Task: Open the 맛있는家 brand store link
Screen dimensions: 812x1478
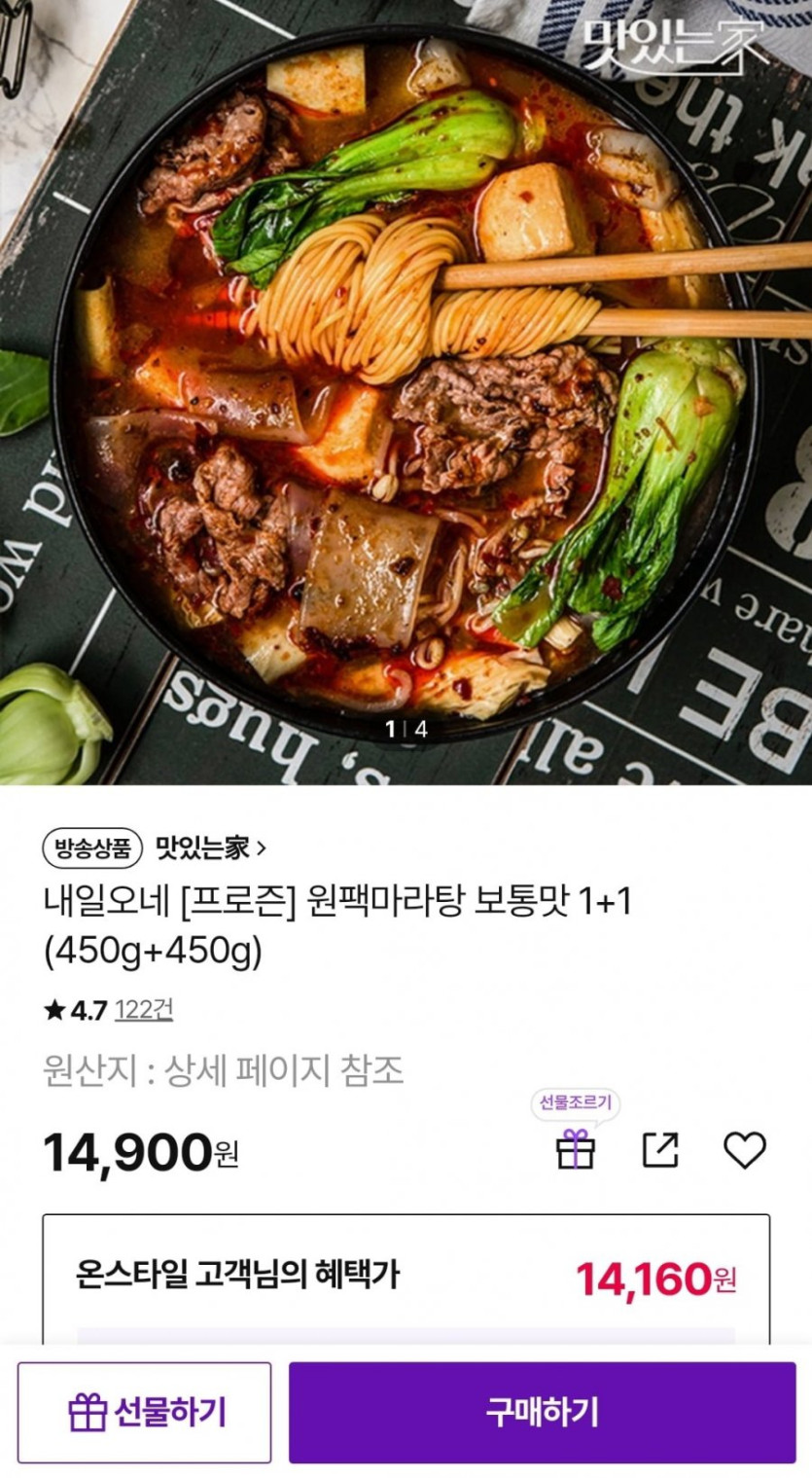Action: (x=210, y=847)
